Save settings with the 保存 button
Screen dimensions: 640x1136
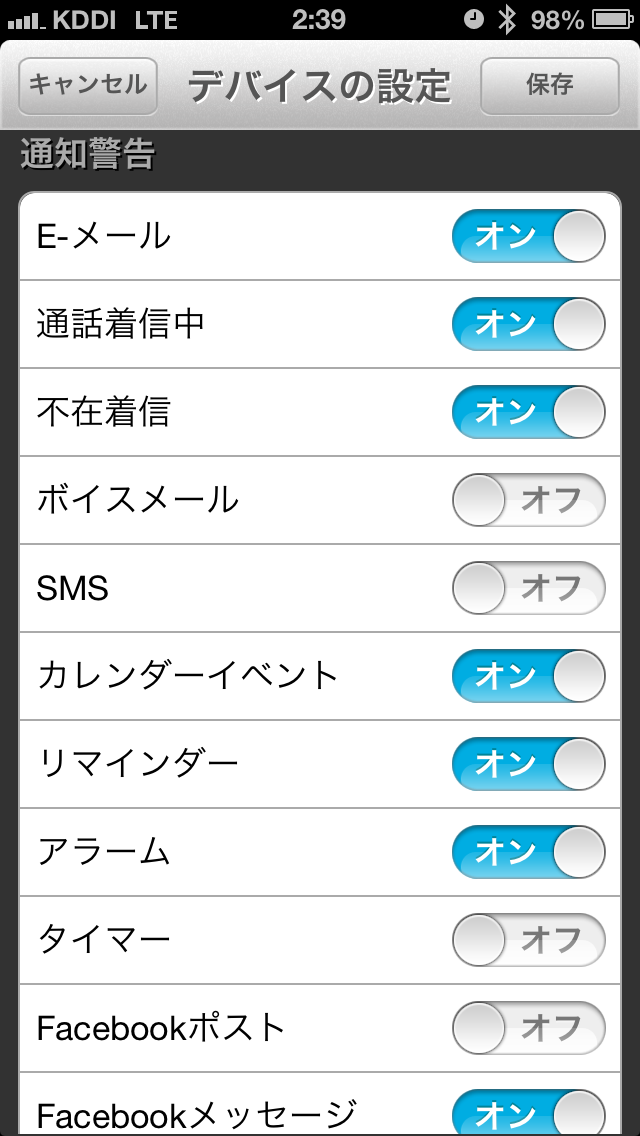point(549,85)
